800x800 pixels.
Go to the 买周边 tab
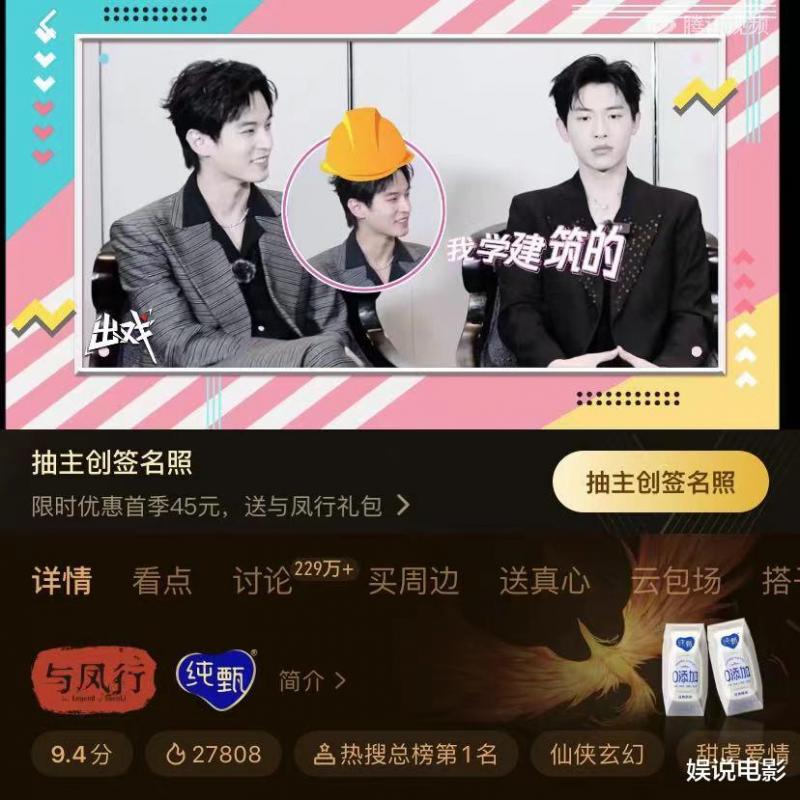[413, 581]
